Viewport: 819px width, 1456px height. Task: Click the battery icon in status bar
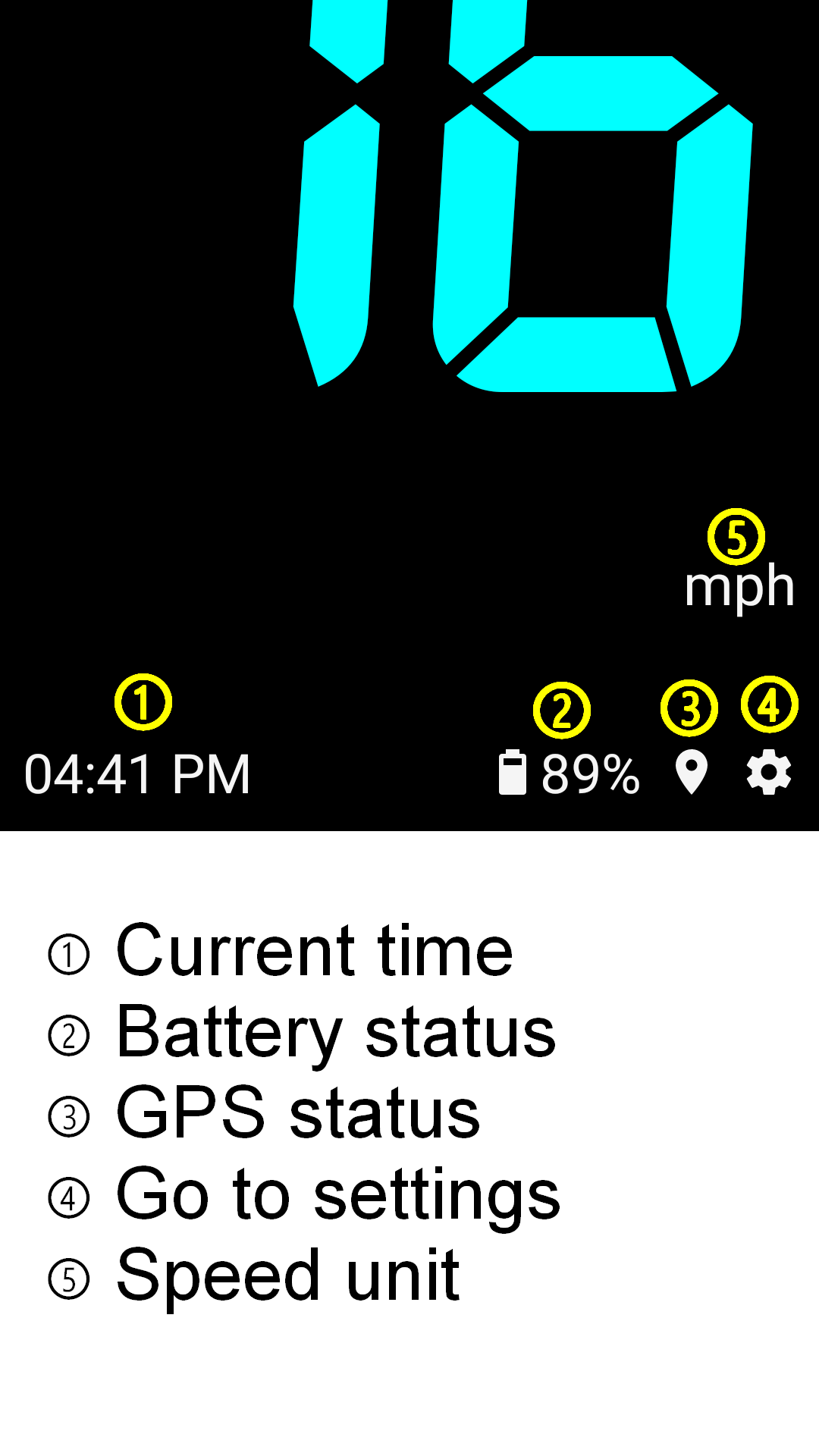click(514, 773)
